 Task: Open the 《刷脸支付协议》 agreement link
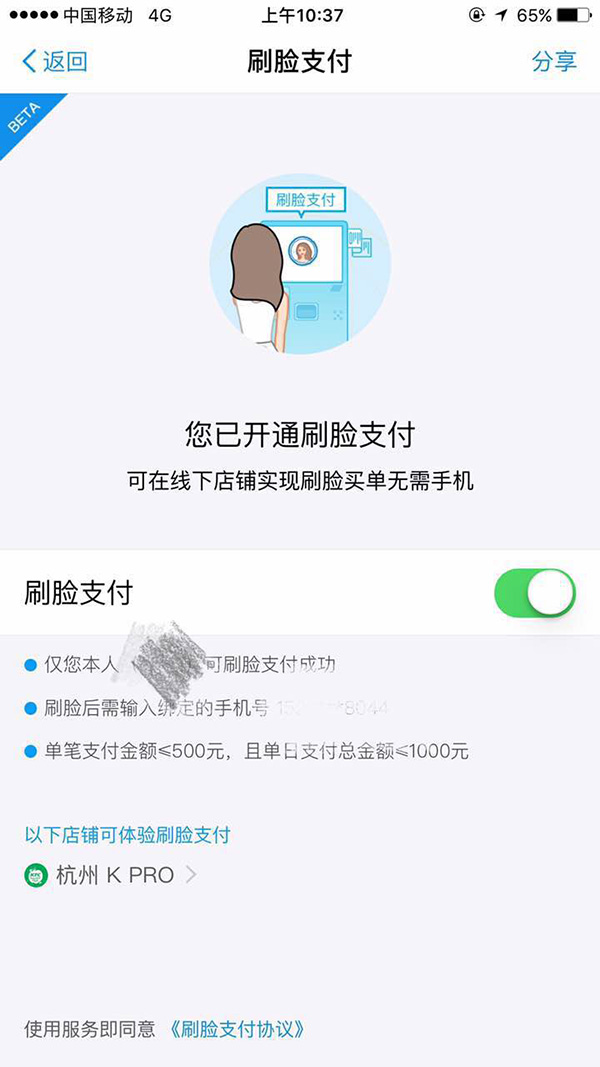(x=238, y=1028)
